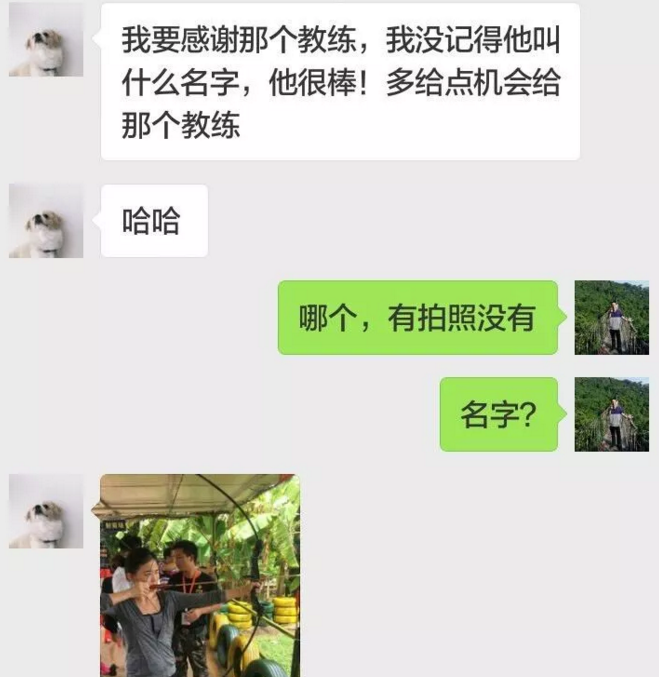Open dog avatar beside the 哈哈 message

click(x=46, y=221)
